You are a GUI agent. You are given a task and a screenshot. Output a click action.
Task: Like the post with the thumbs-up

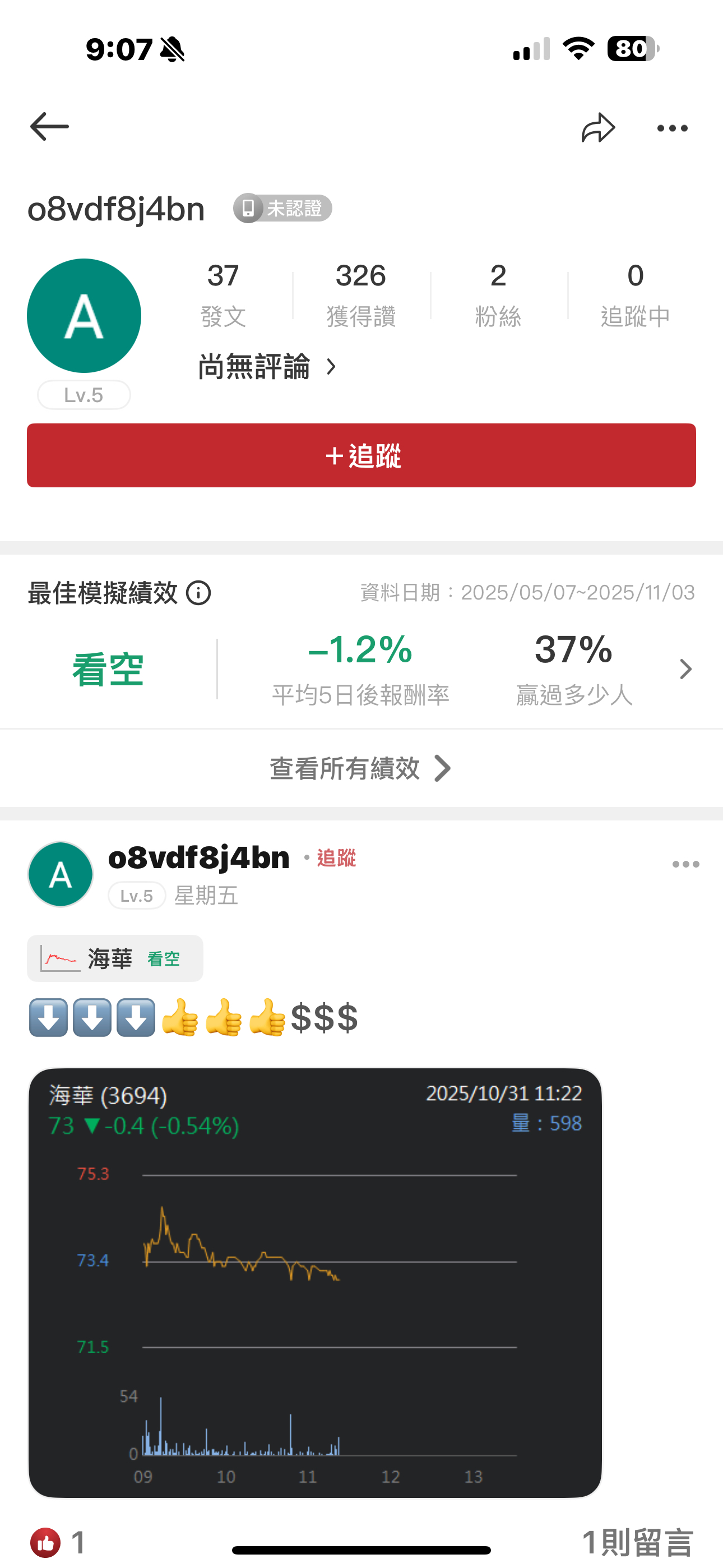pyautogui.click(x=45, y=1543)
